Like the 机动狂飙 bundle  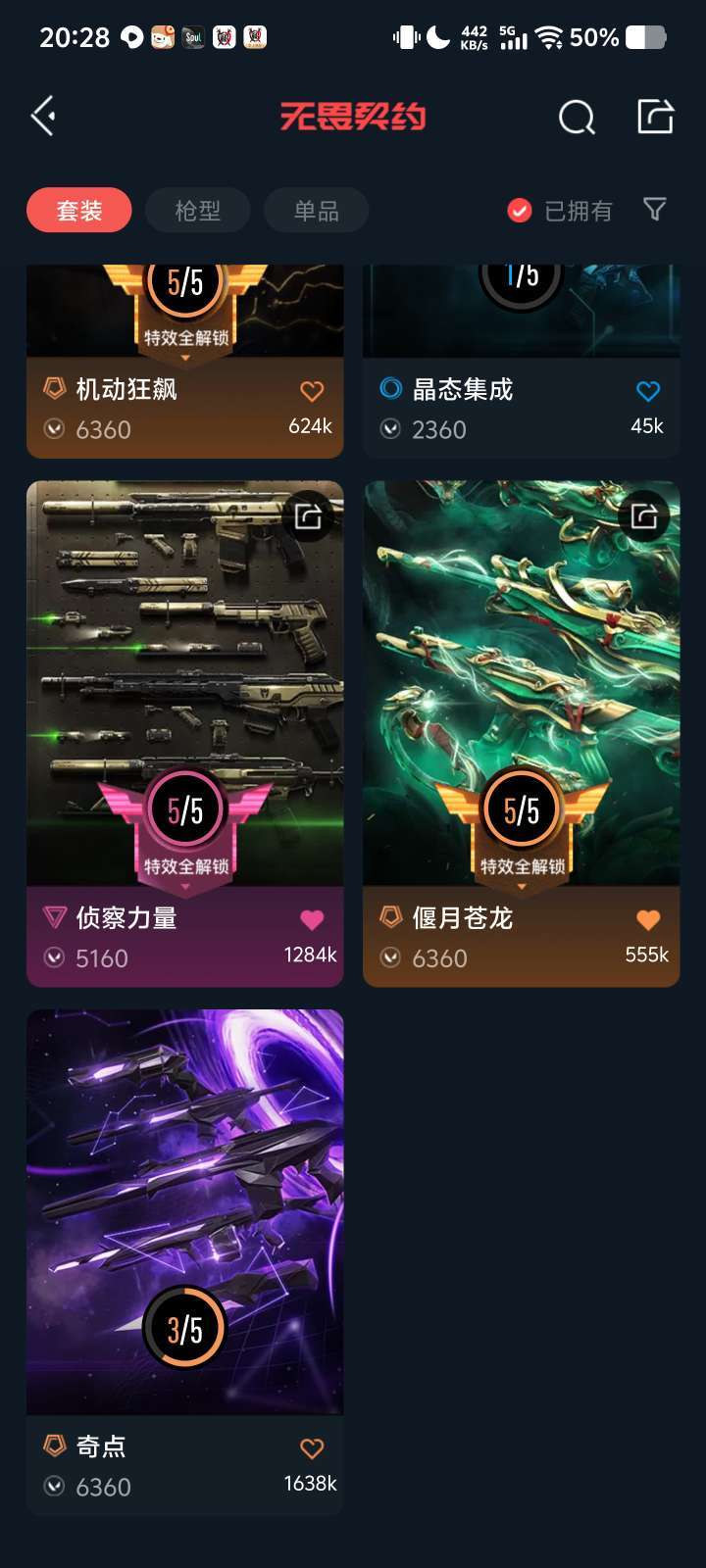coord(312,391)
